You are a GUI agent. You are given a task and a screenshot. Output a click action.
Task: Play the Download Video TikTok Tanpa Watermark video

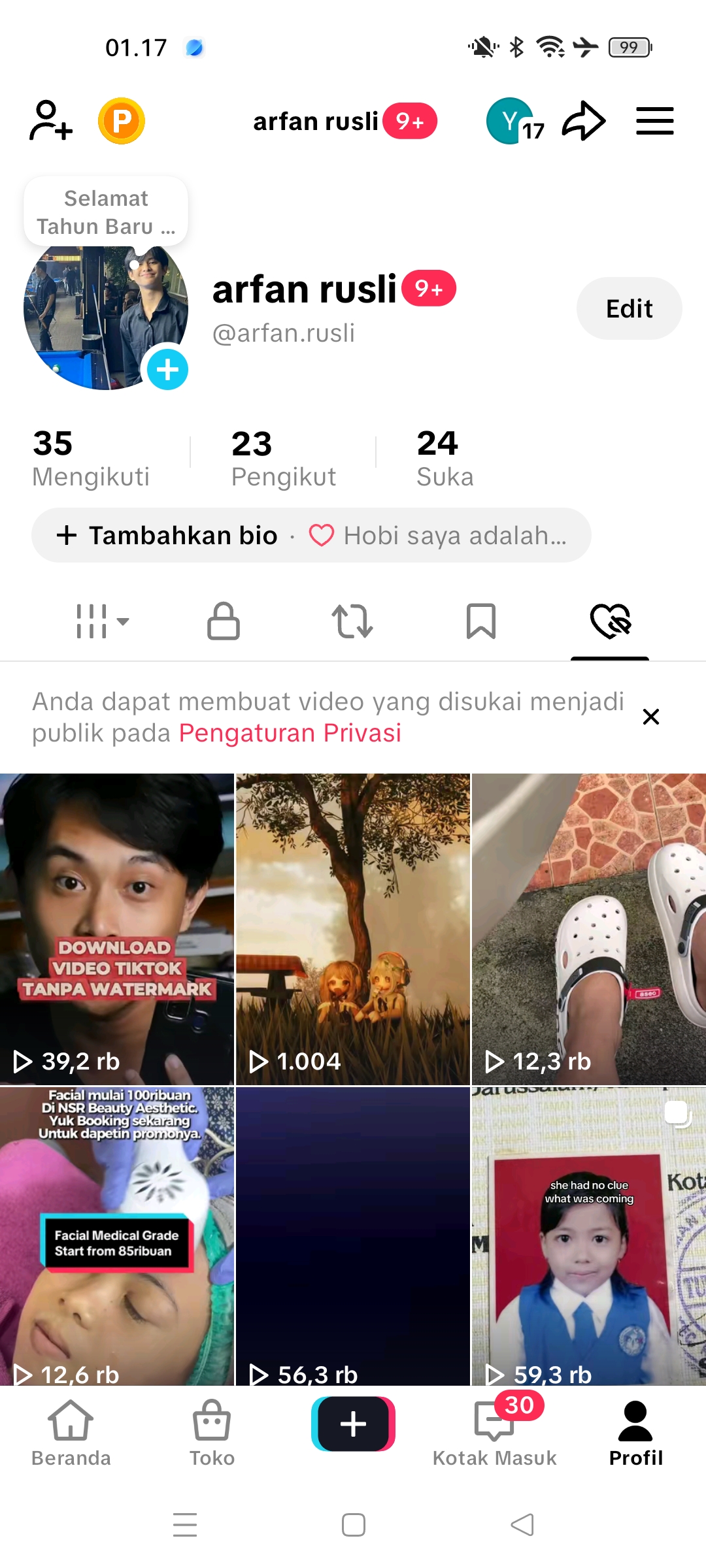click(x=117, y=928)
